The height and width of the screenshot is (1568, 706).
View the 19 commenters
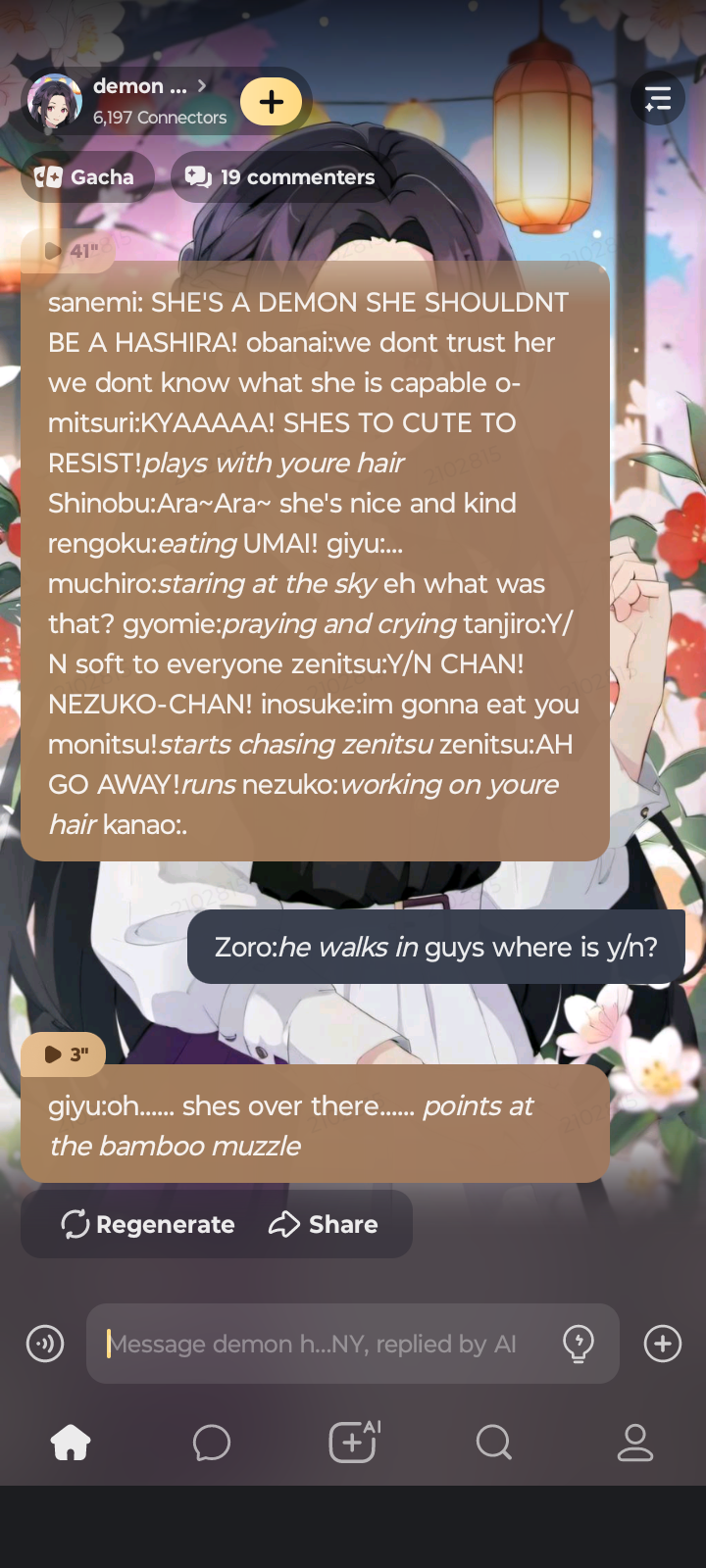(280, 177)
